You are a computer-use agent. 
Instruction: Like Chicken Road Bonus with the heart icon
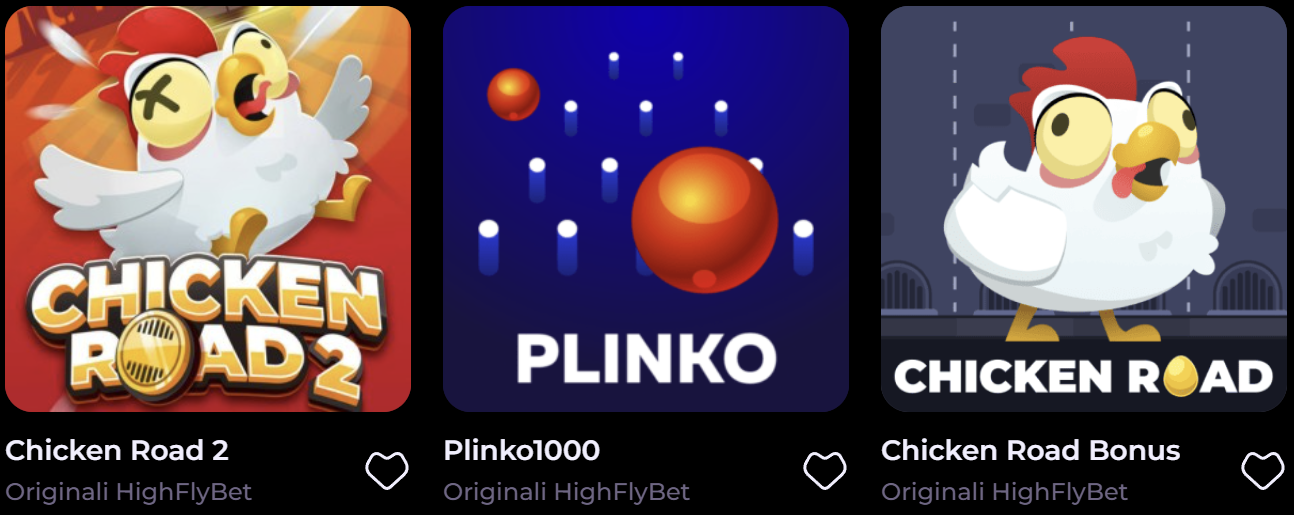click(1262, 470)
